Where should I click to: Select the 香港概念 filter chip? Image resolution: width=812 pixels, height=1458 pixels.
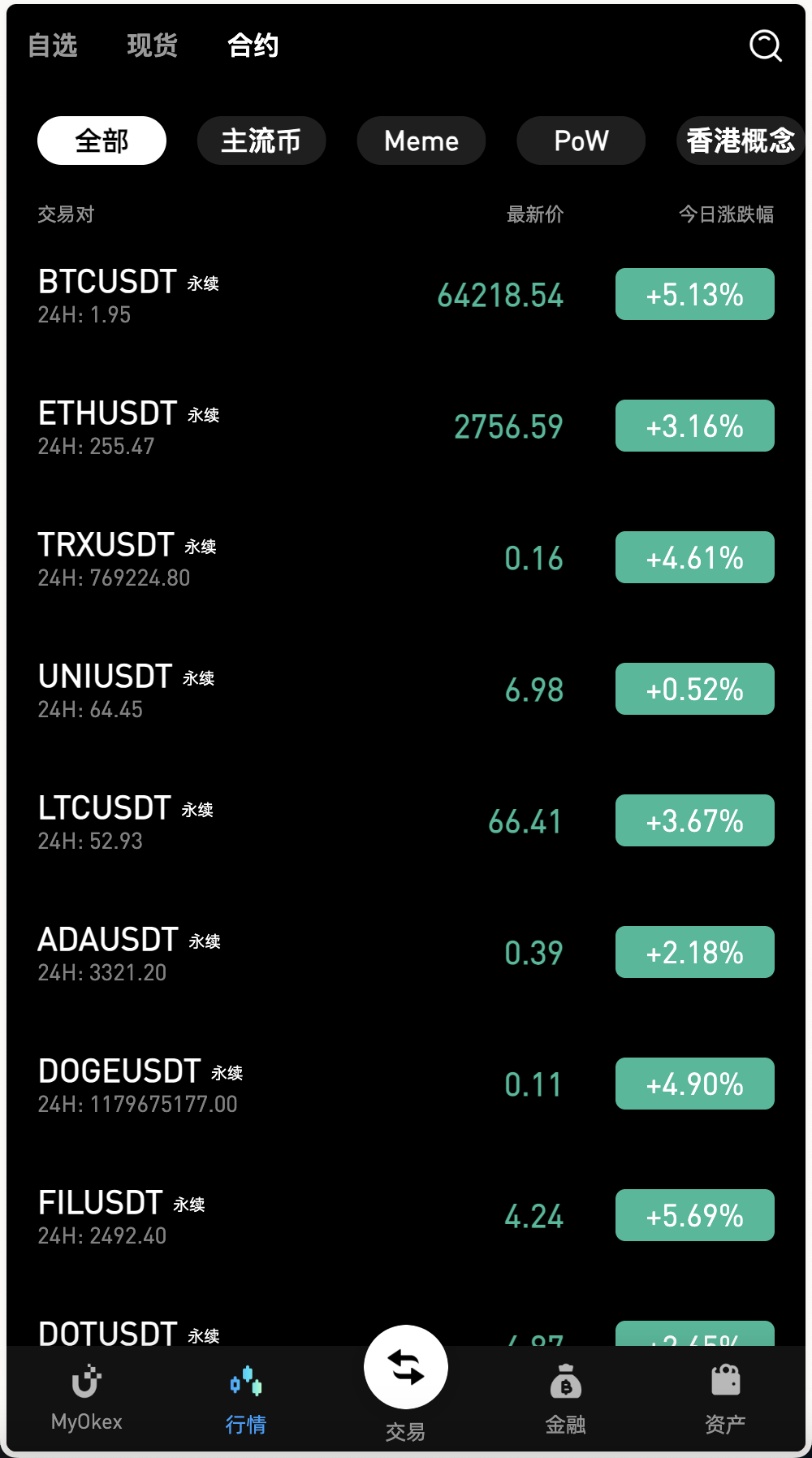click(x=740, y=141)
